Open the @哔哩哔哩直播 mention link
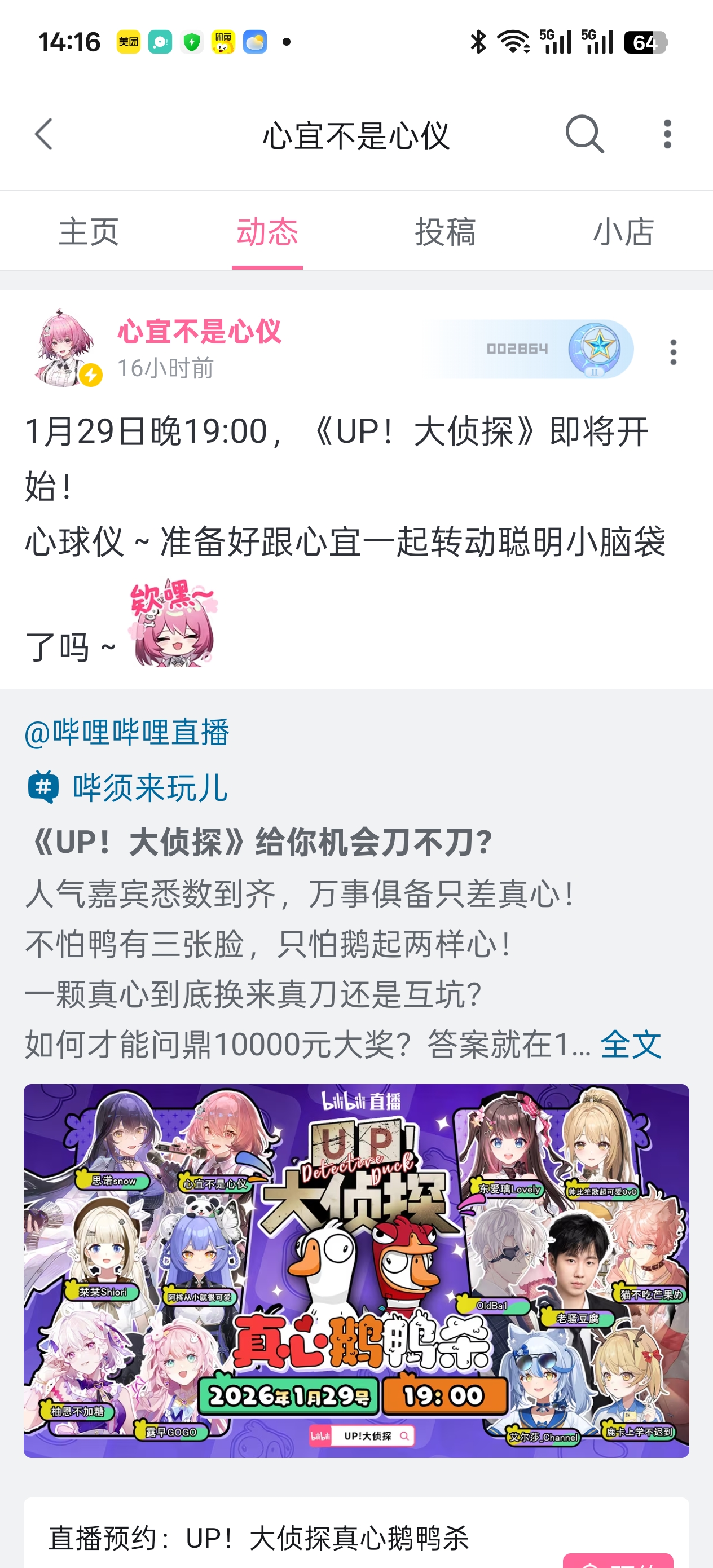The width and height of the screenshot is (713, 1568). pos(127,732)
